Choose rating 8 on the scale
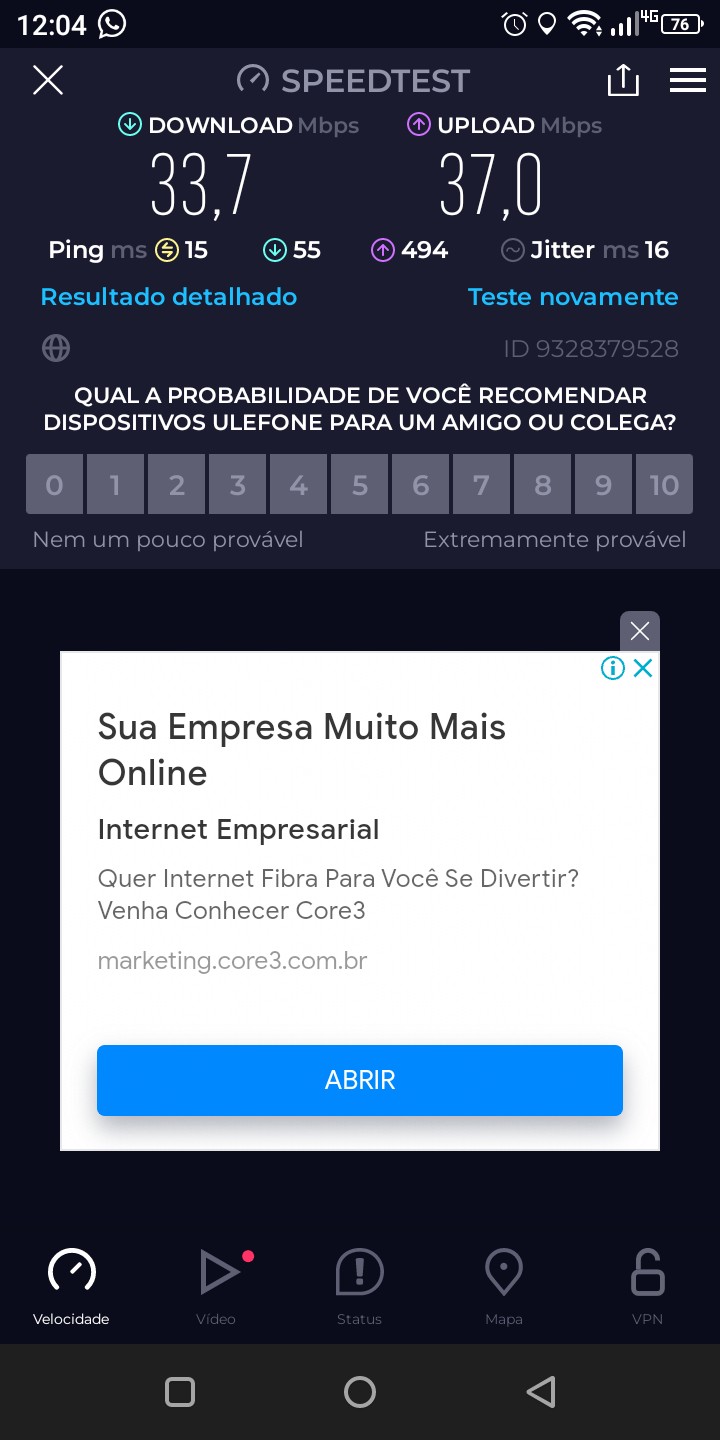 point(543,485)
